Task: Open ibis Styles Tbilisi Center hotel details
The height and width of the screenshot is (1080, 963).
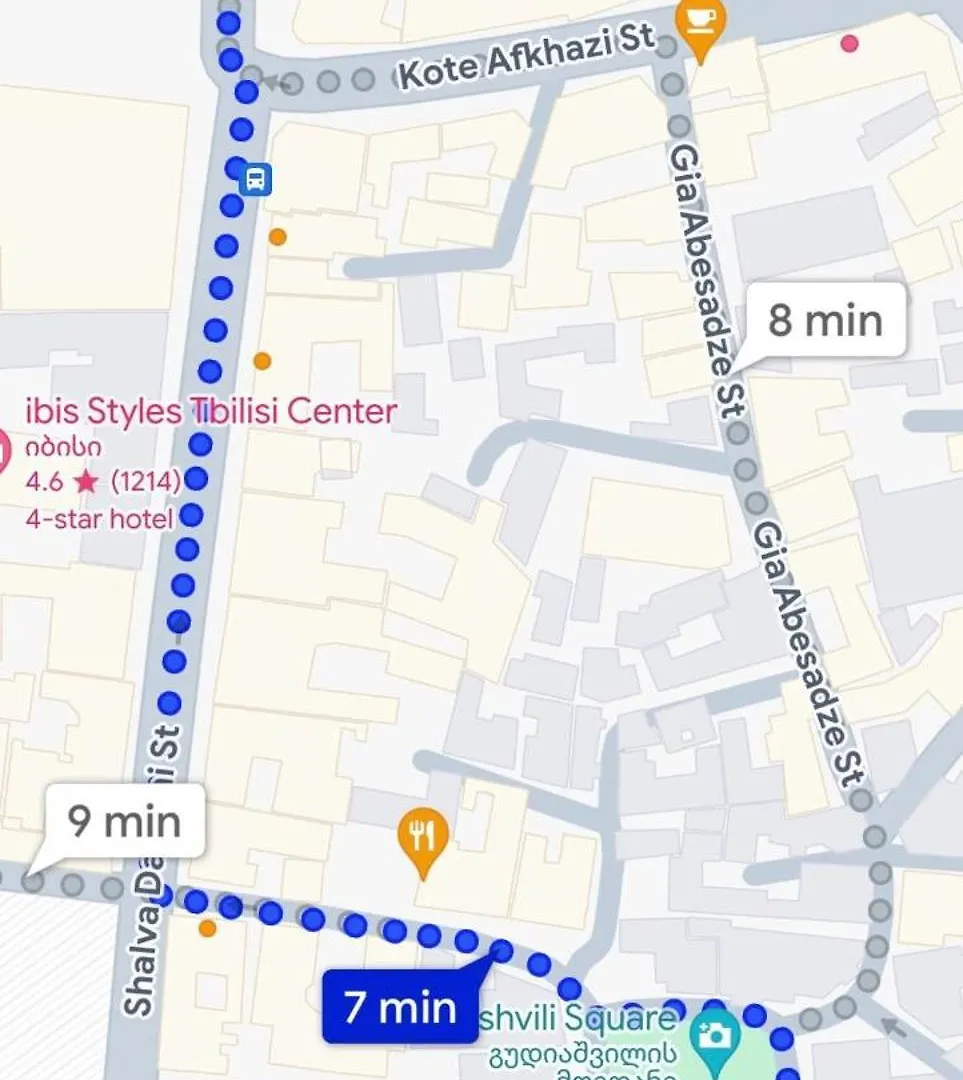Action: click(211, 411)
